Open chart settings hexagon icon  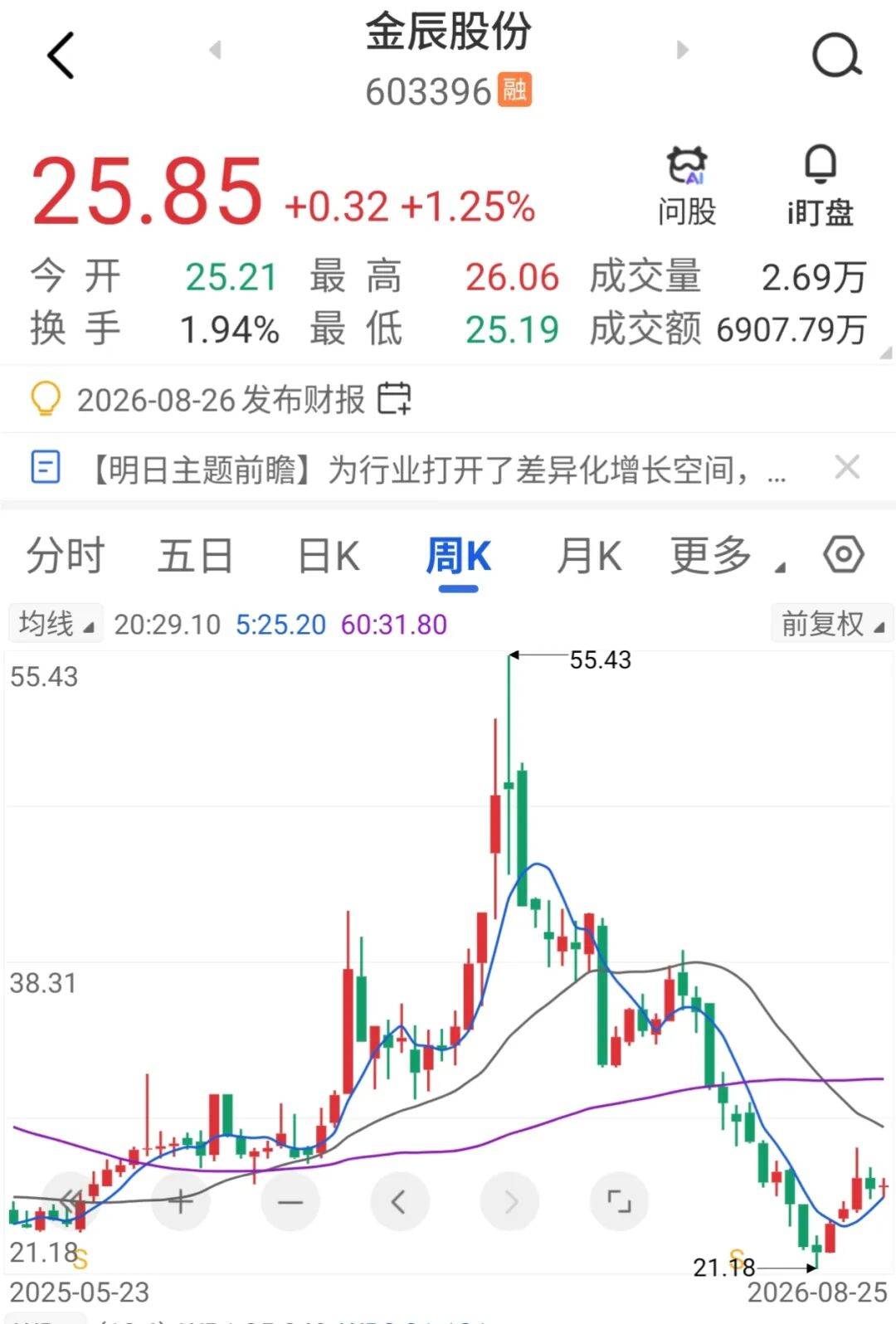(x=844, y=554)
